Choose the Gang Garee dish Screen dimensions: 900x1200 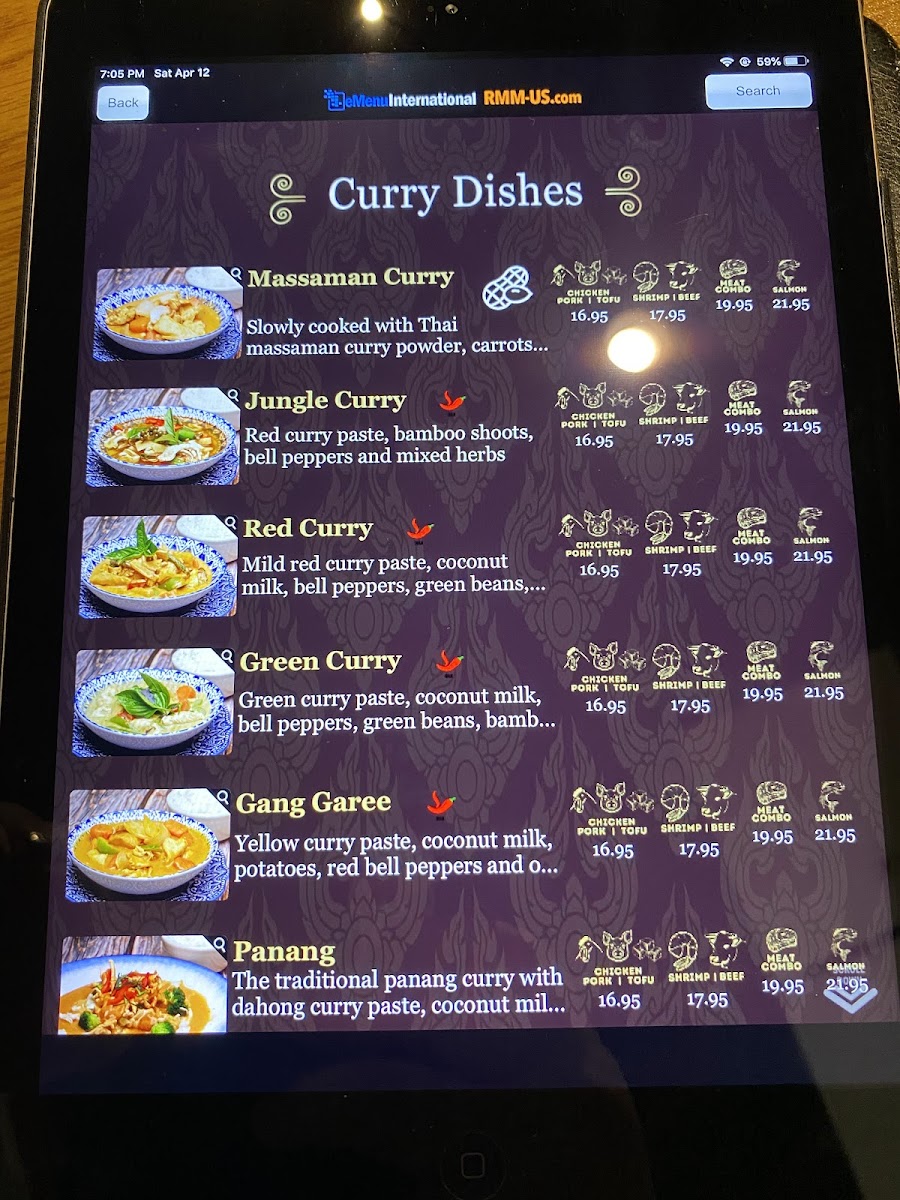pyautogui.click(x=313, y=803)
